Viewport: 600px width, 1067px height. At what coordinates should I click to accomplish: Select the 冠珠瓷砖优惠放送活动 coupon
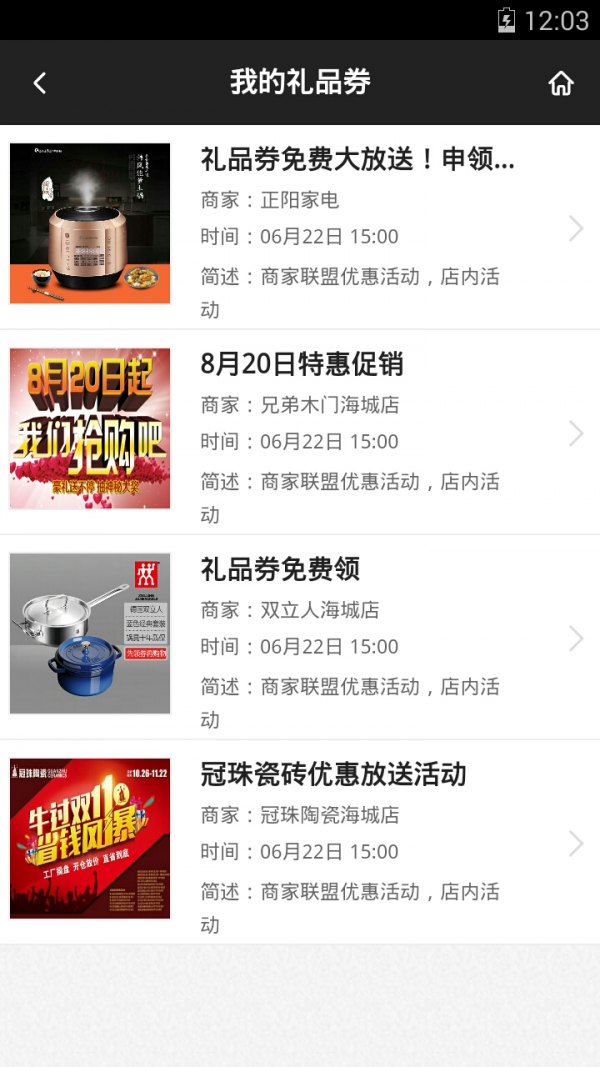point(300,843)
